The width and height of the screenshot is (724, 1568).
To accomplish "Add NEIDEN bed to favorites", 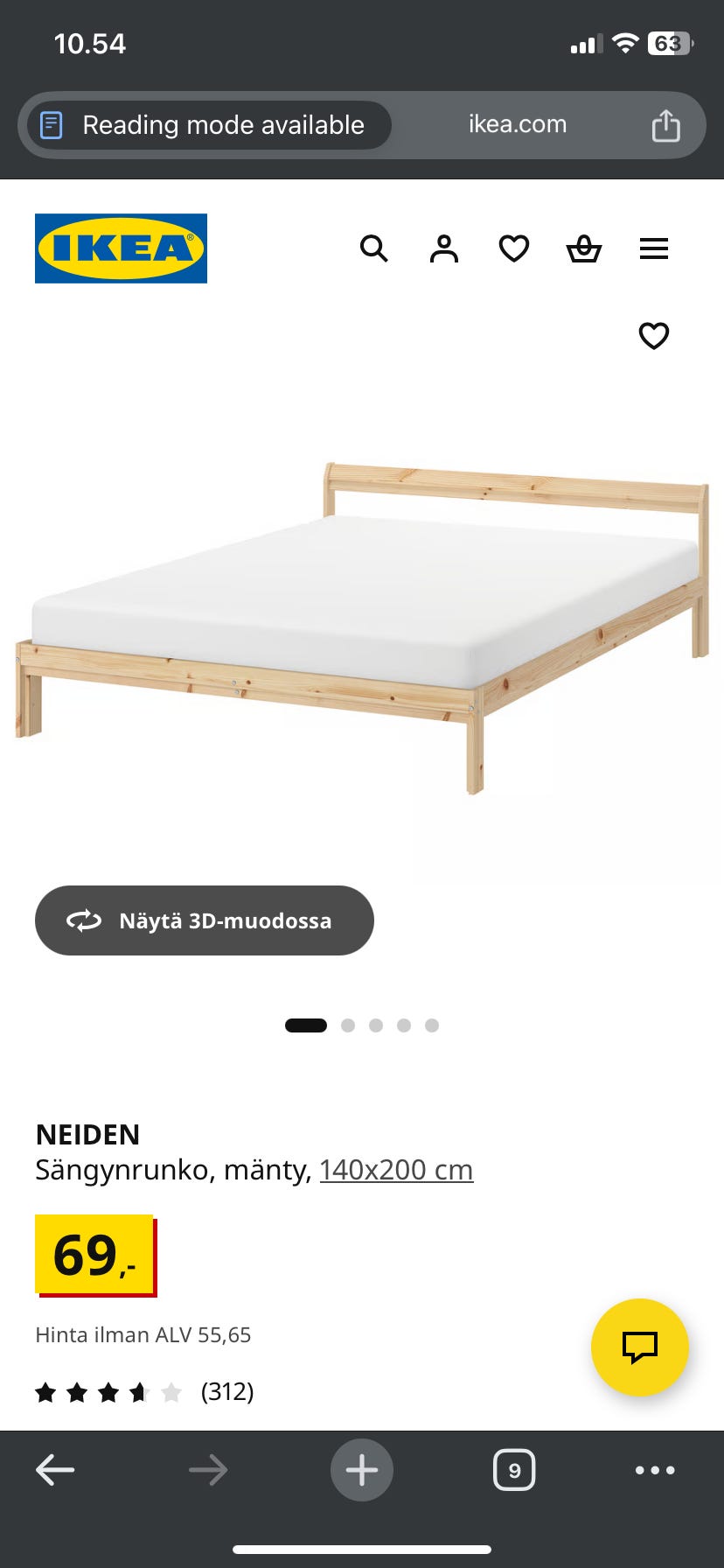I will point(653,336).
